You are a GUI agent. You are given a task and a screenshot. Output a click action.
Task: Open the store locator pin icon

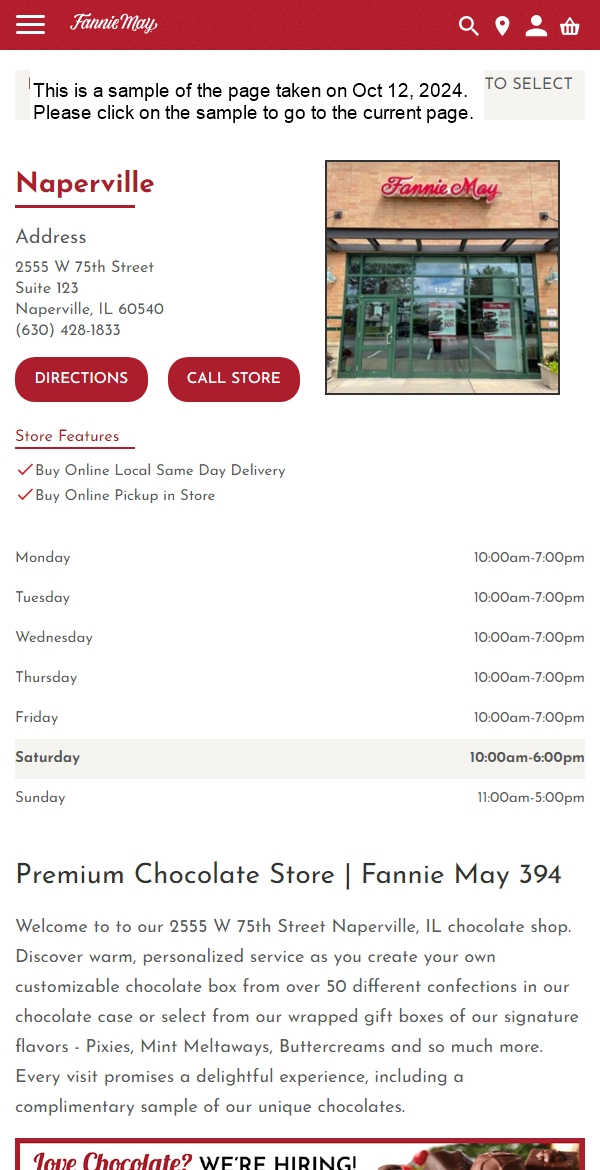(502, 26)
